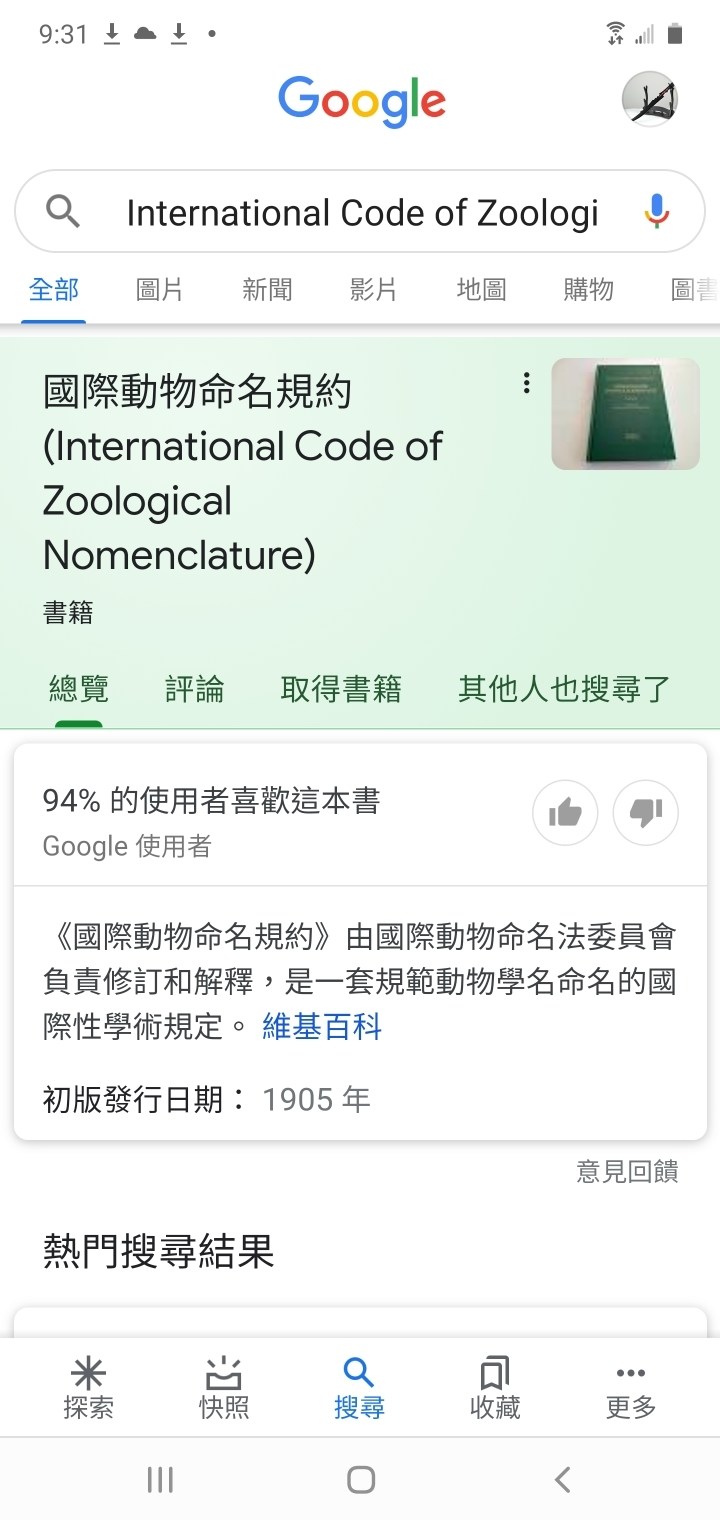Switch to the 影片 results tab

(x=374, y=290)
